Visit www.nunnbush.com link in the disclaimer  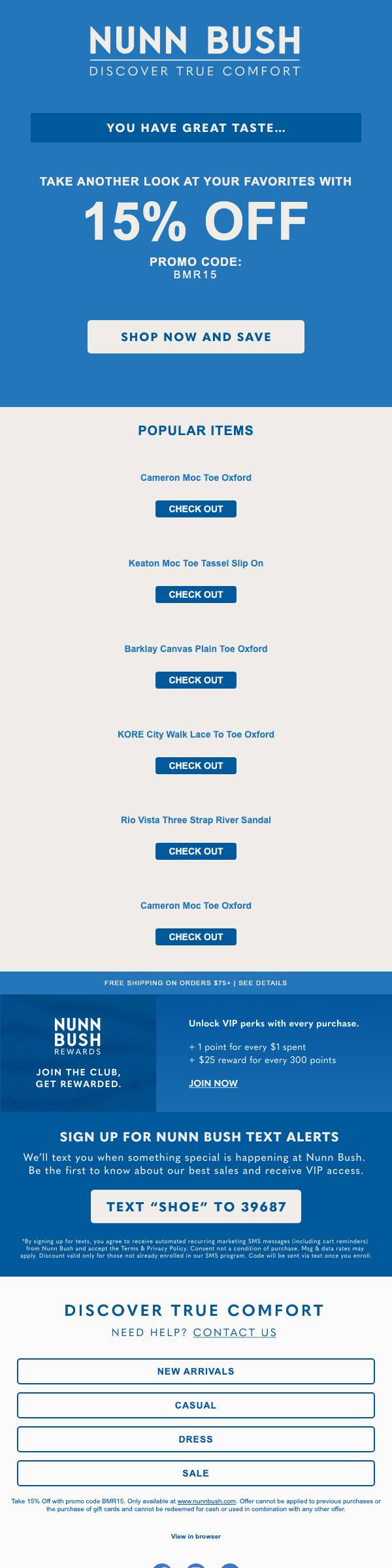coord(206,1501)
